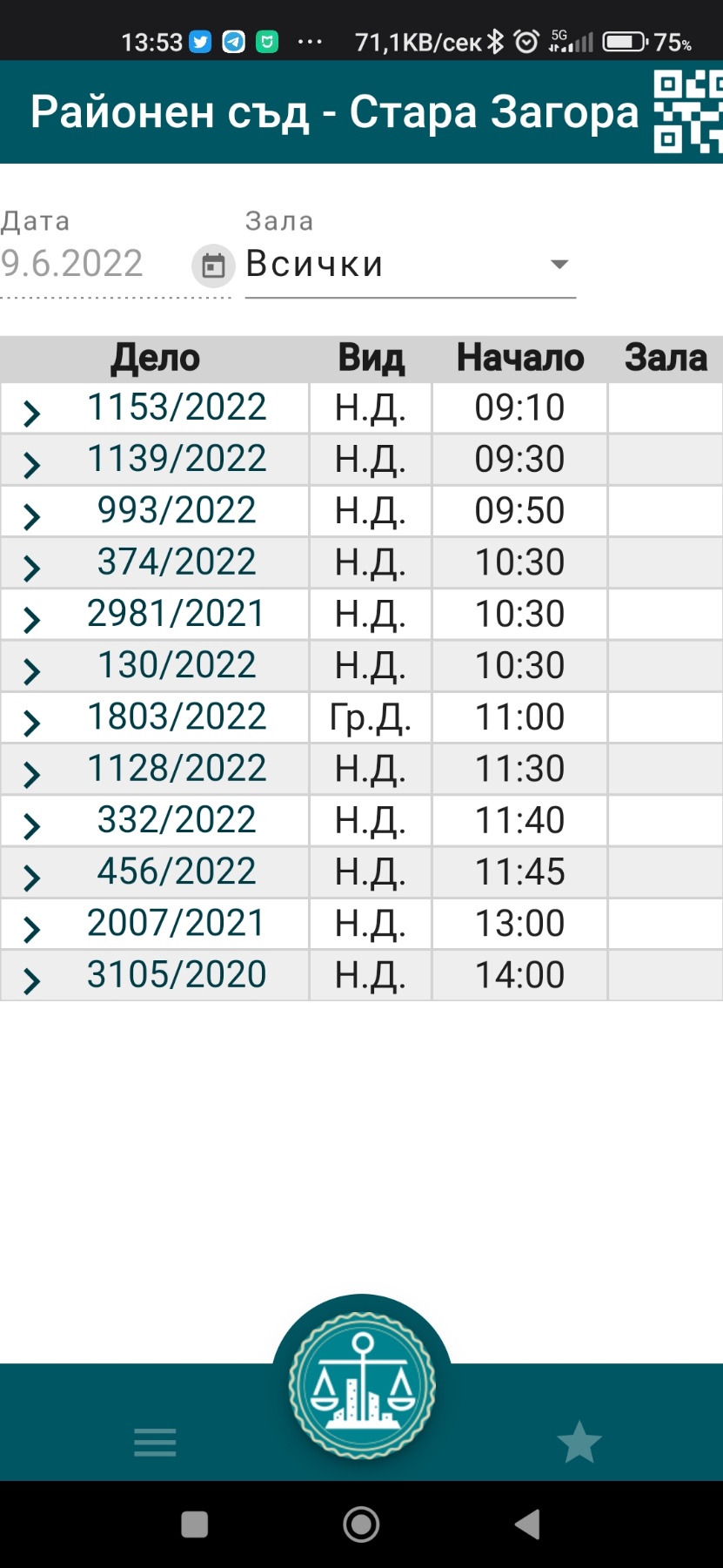The height and width of the screenshot is (1568, 723).
Task: Go back using system back button
Action: [x=527, y=1524]
